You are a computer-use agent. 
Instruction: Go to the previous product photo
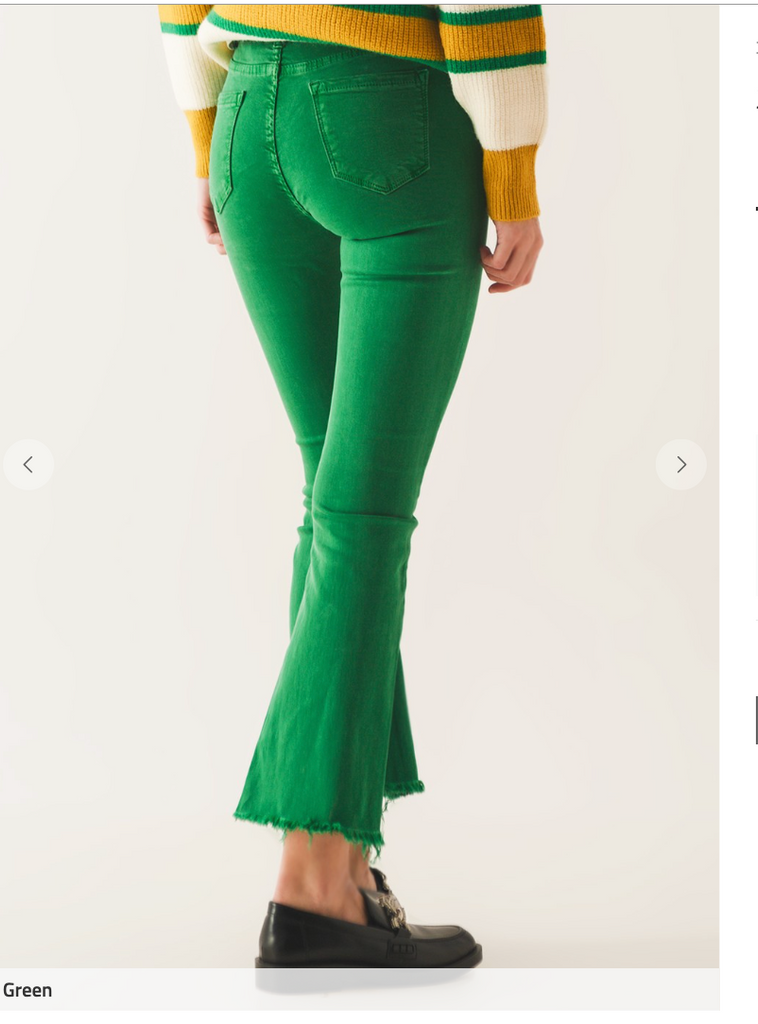[28, 464]
